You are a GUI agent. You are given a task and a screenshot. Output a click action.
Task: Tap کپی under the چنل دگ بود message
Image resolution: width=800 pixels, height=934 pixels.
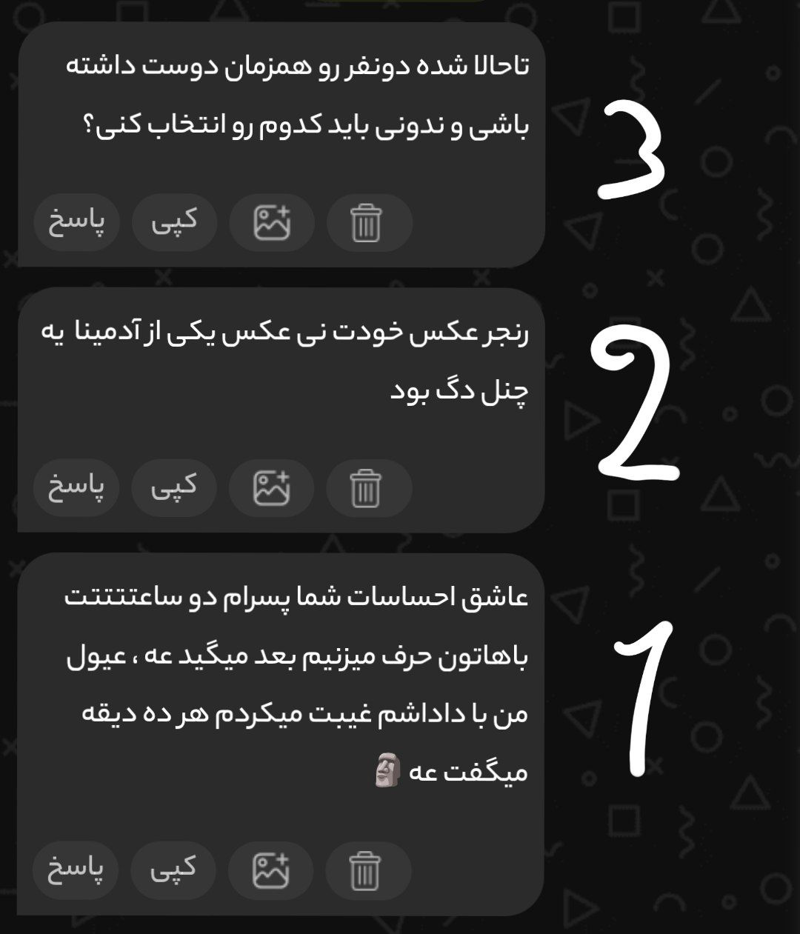pos(174,487)
